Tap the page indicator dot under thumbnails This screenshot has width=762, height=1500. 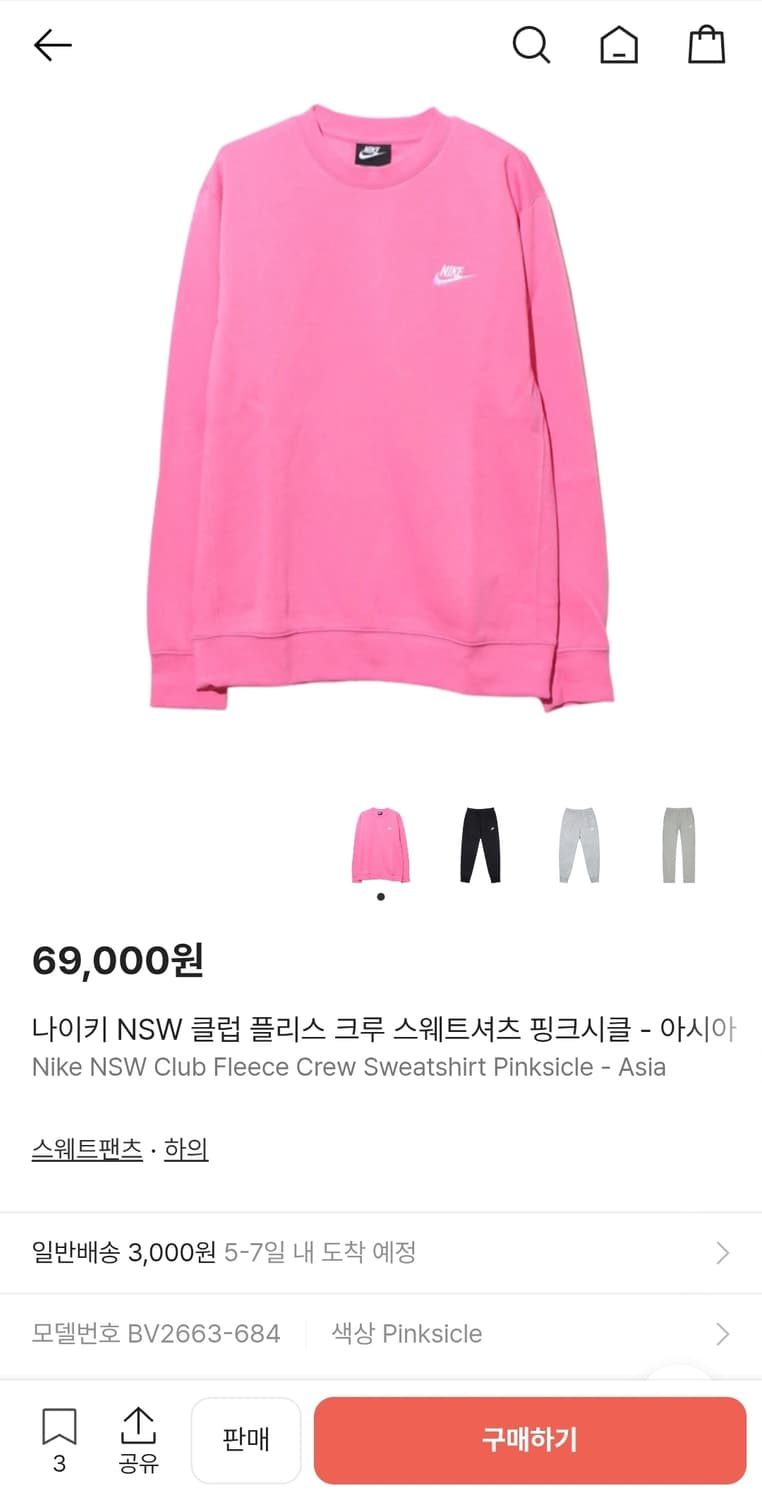coord(381,897)
